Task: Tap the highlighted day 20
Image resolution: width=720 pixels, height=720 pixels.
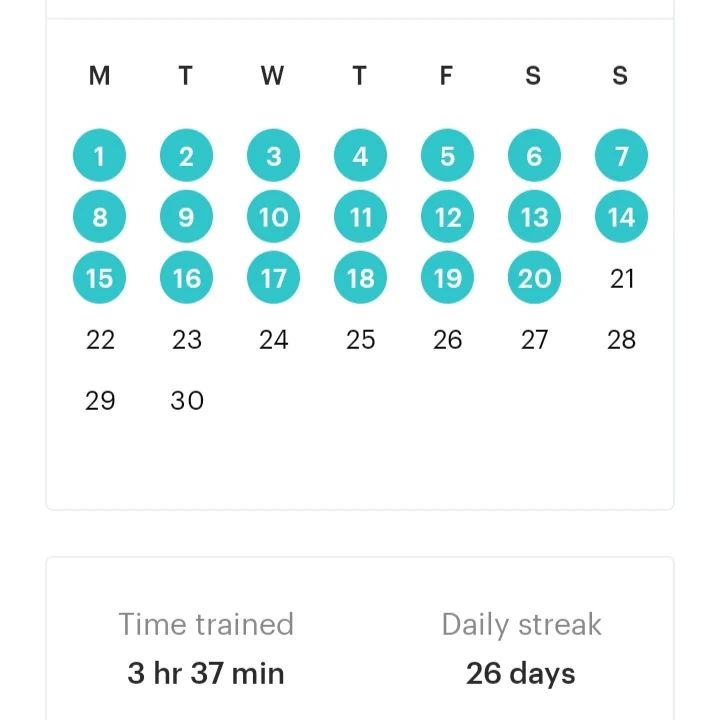Action: pyautogui.click(x=534, y=278)
